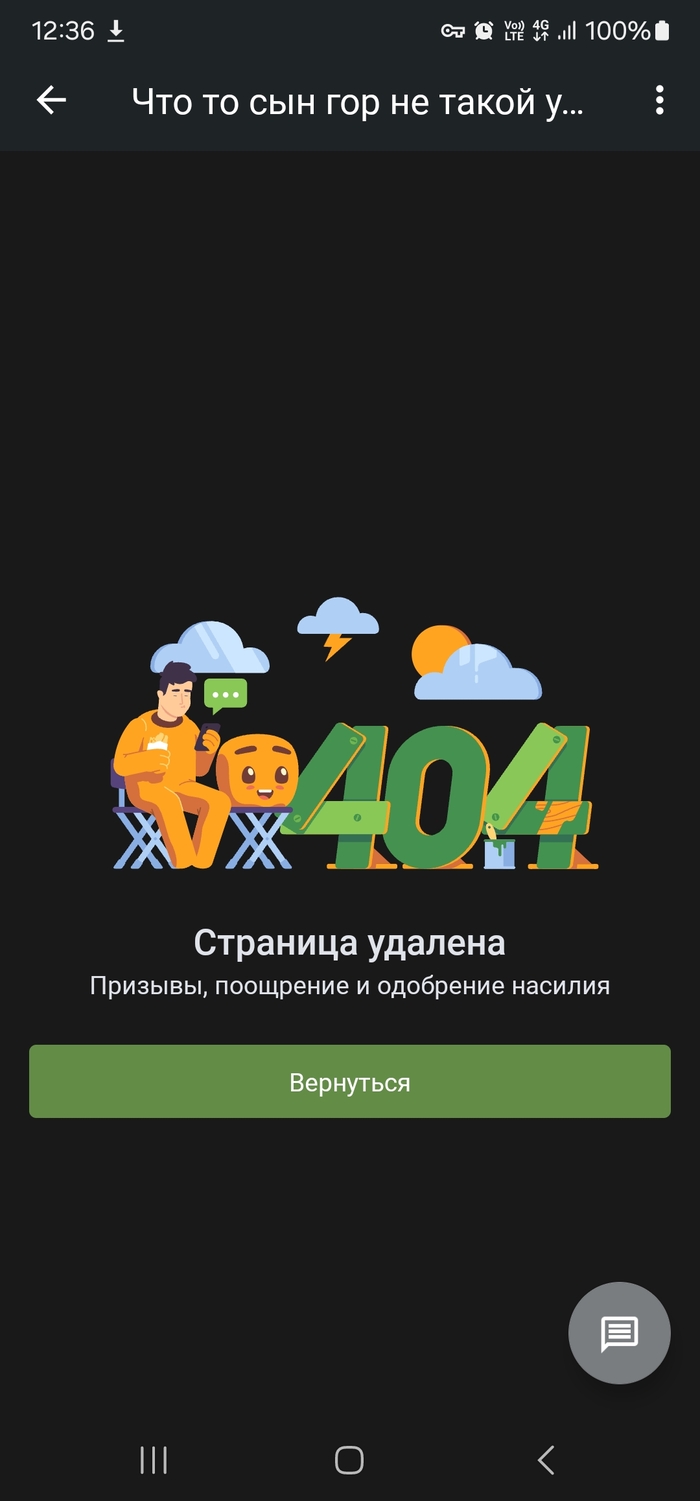Image resolution: width=700 pixels, height=1501 pixels.
Task: Open the three-dot overflow menu
Action: [659, 100]
